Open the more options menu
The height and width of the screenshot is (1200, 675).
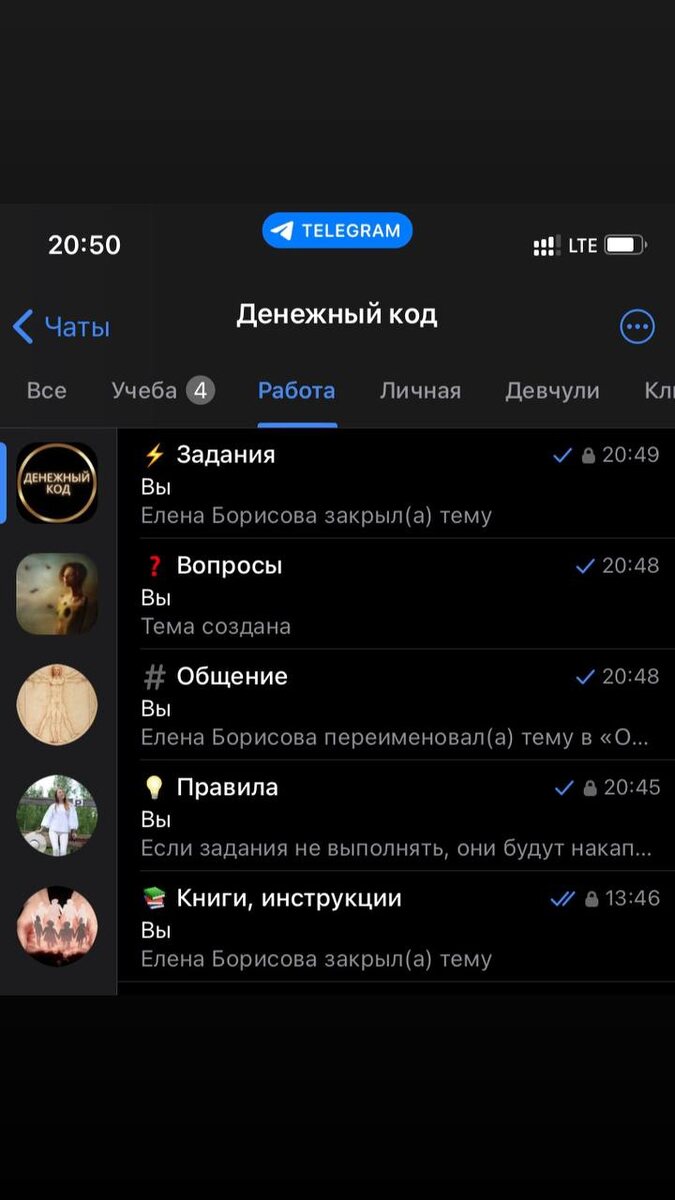click(x=637, y=327)
